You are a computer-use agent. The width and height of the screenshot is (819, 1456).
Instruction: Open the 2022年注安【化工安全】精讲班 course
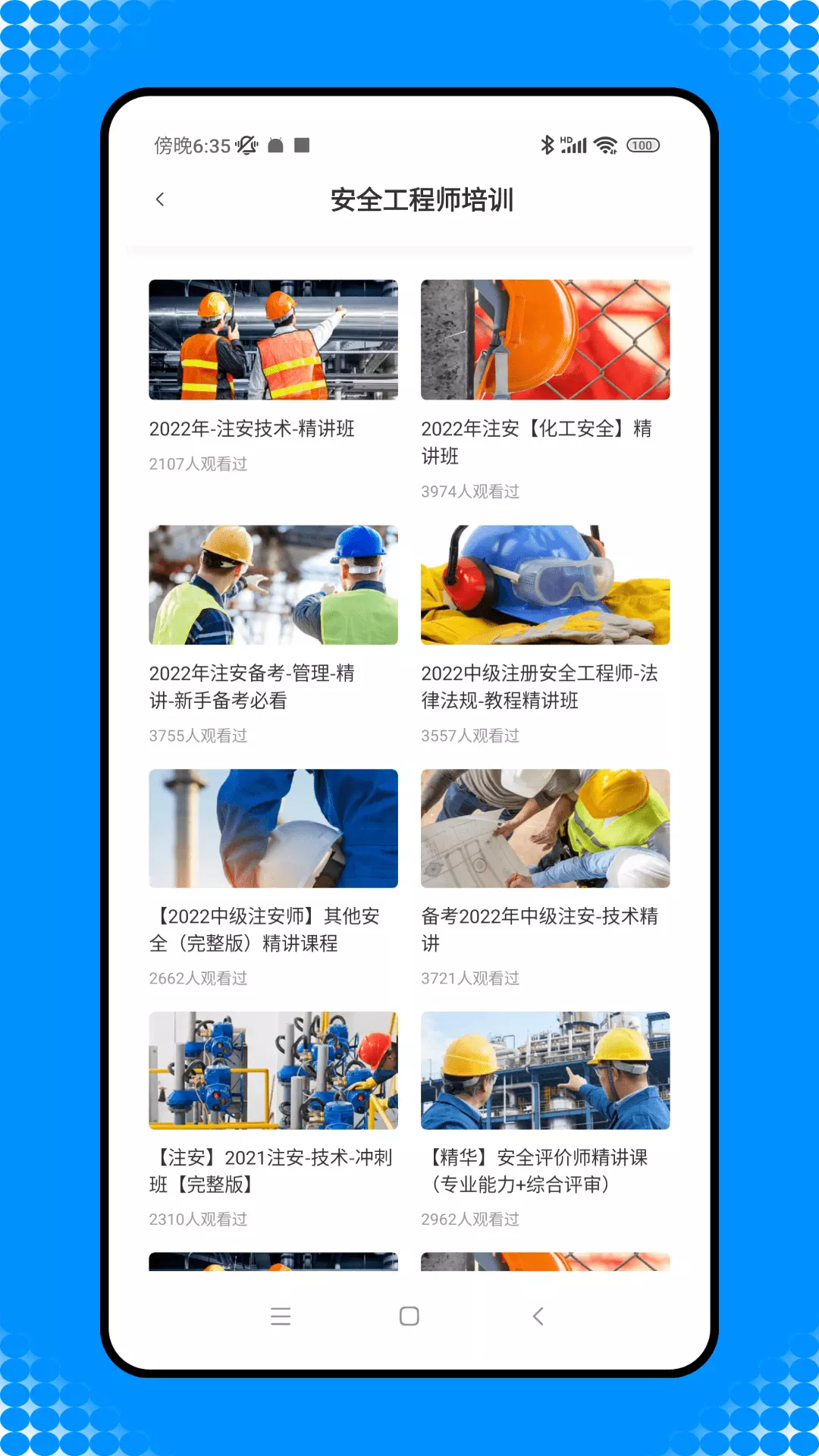point(545,391)
